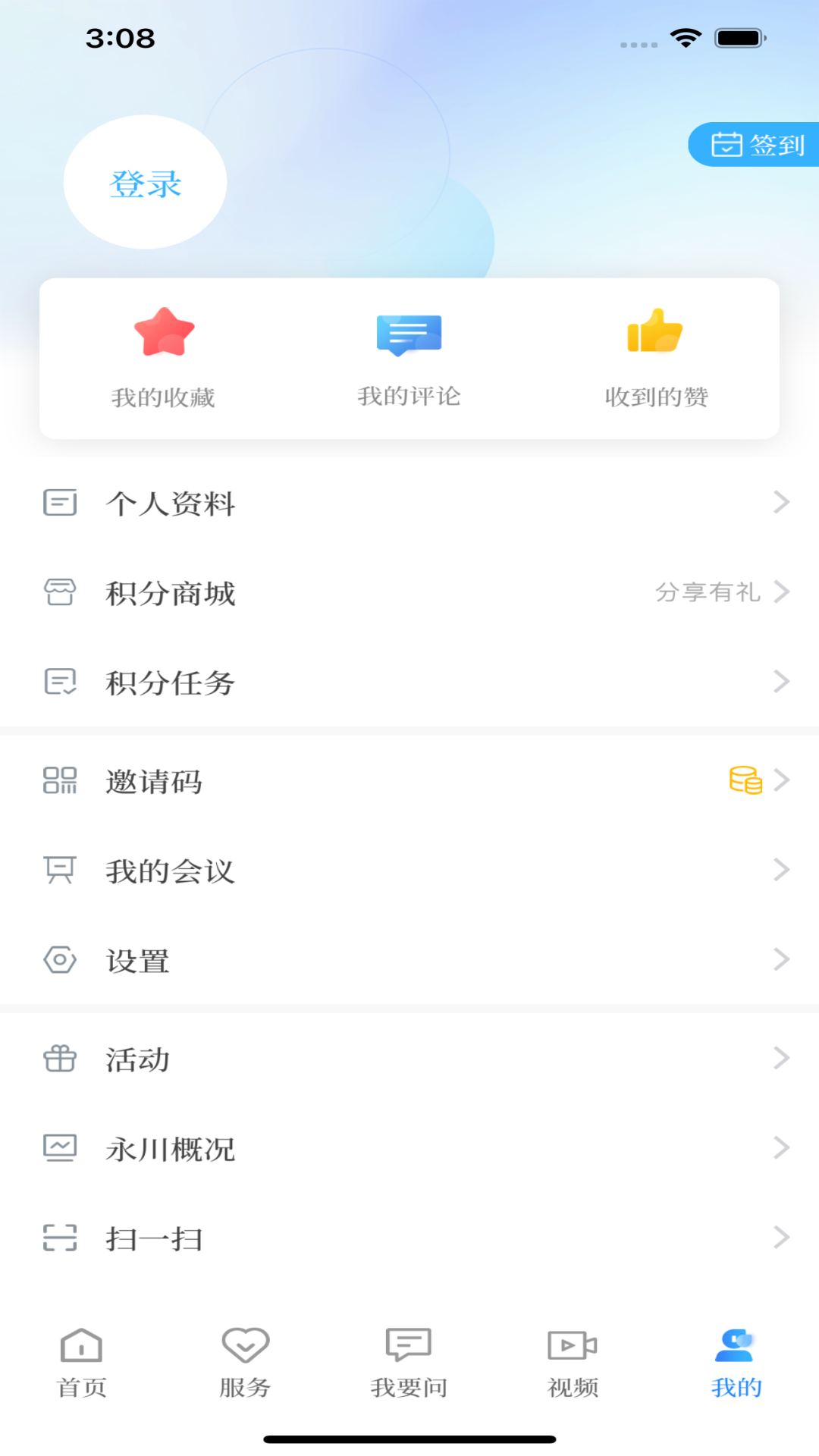Switch to the 视频 tab
819x1456 pixels.
pyautogui.click(x=572, y=1361)
